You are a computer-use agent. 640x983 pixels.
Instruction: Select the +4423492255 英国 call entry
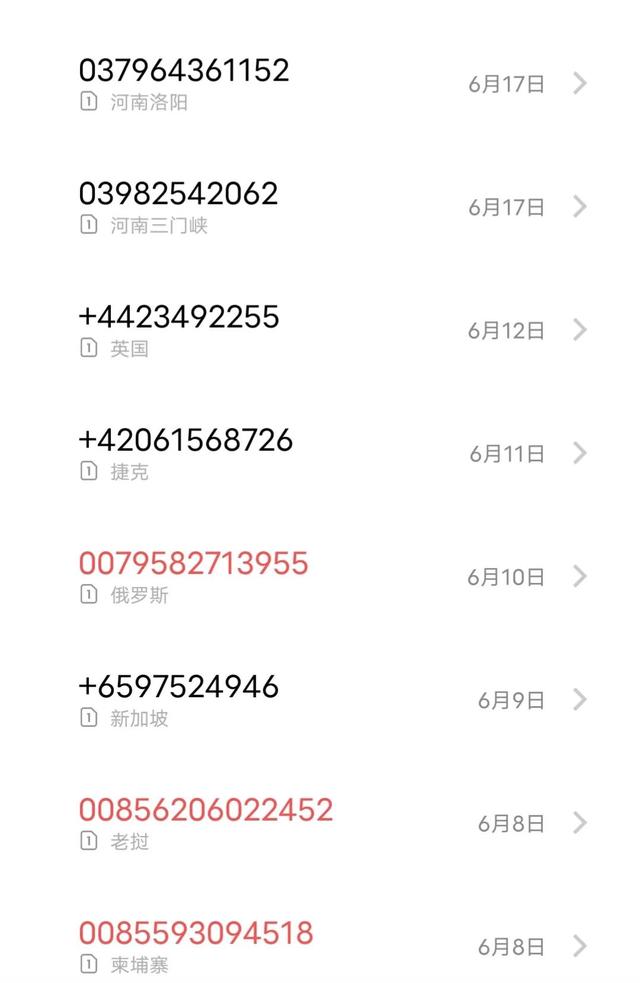pos(179,317)
